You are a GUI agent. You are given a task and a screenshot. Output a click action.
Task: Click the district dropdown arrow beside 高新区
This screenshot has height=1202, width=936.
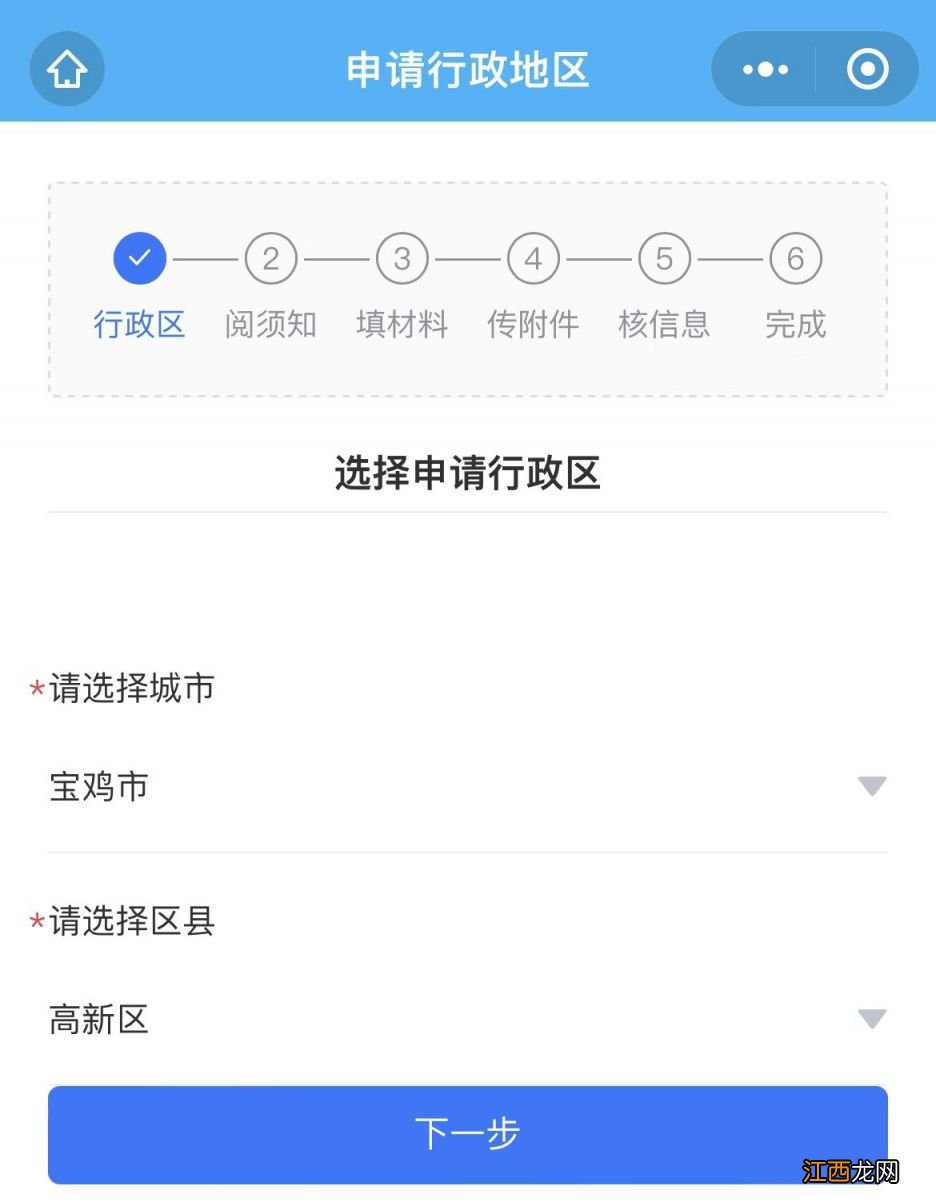click(x=872, y=1020)
